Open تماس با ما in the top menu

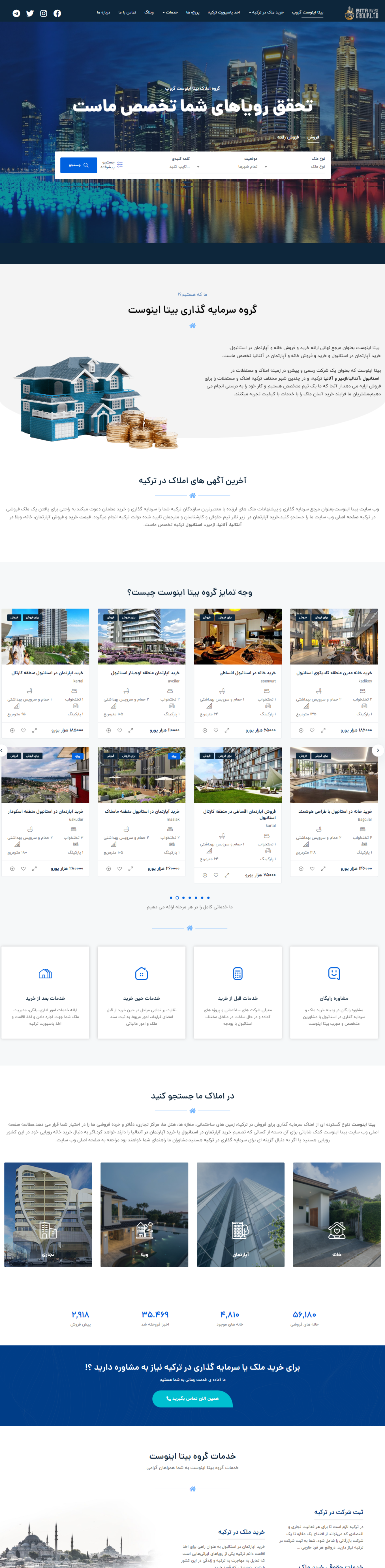pyautogui.click(x=127, y=12)
